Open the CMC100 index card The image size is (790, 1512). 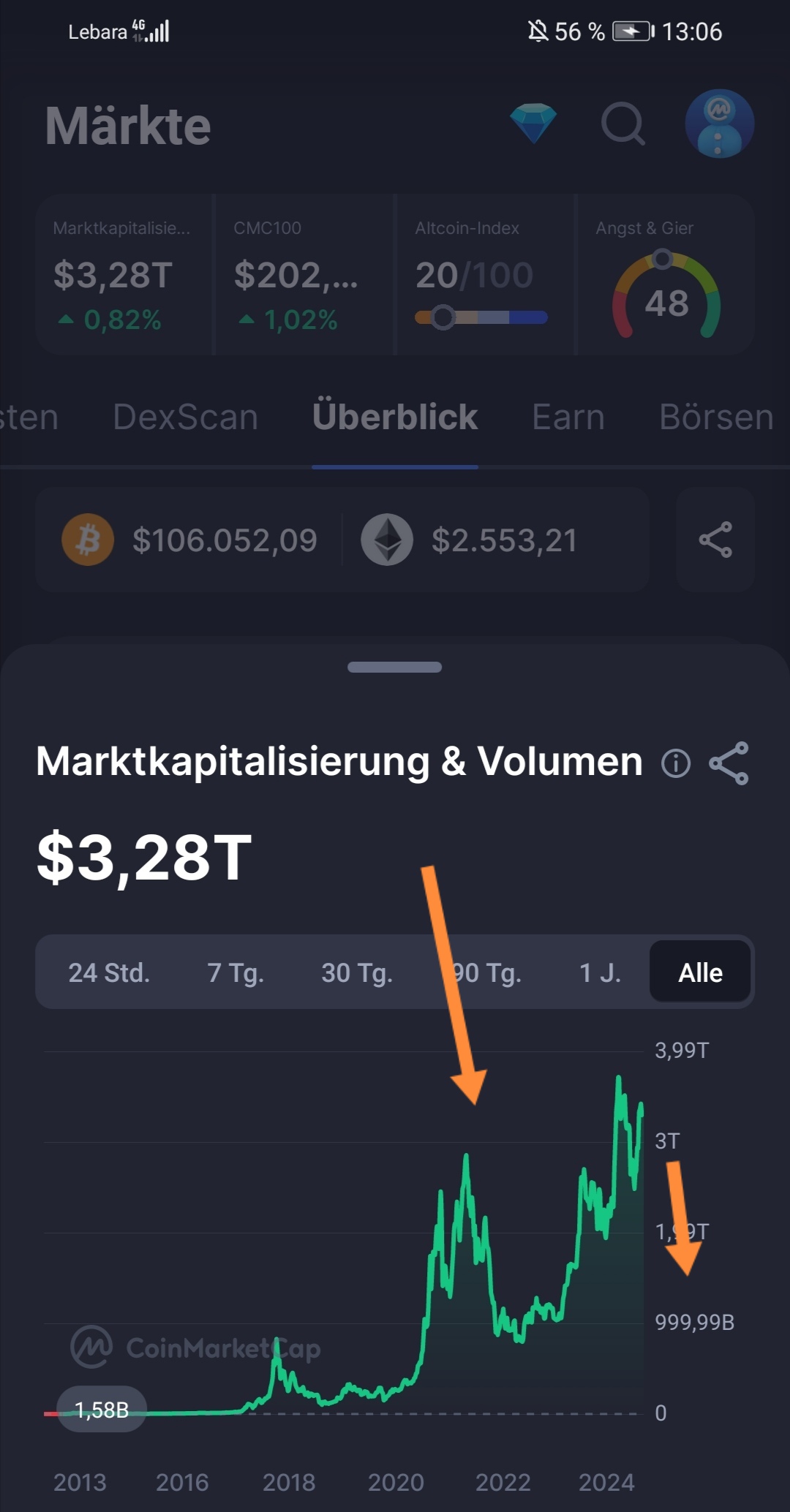pyautogui.click(x=304, y=275)
